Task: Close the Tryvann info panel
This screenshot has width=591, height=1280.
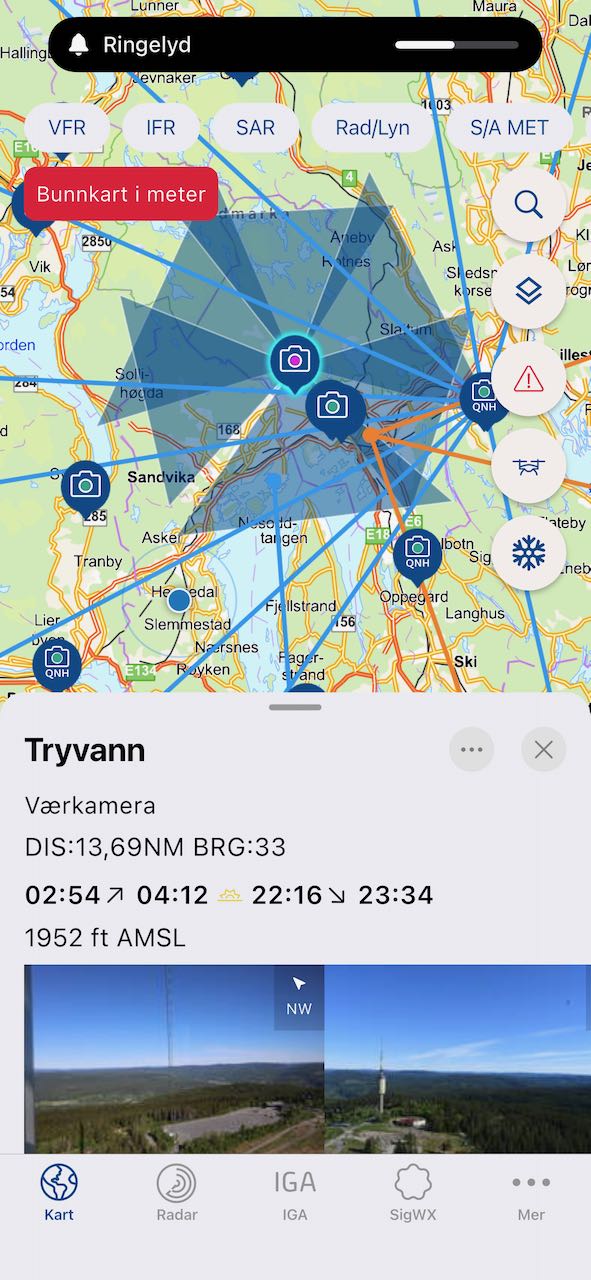Action: click(543, 749)
